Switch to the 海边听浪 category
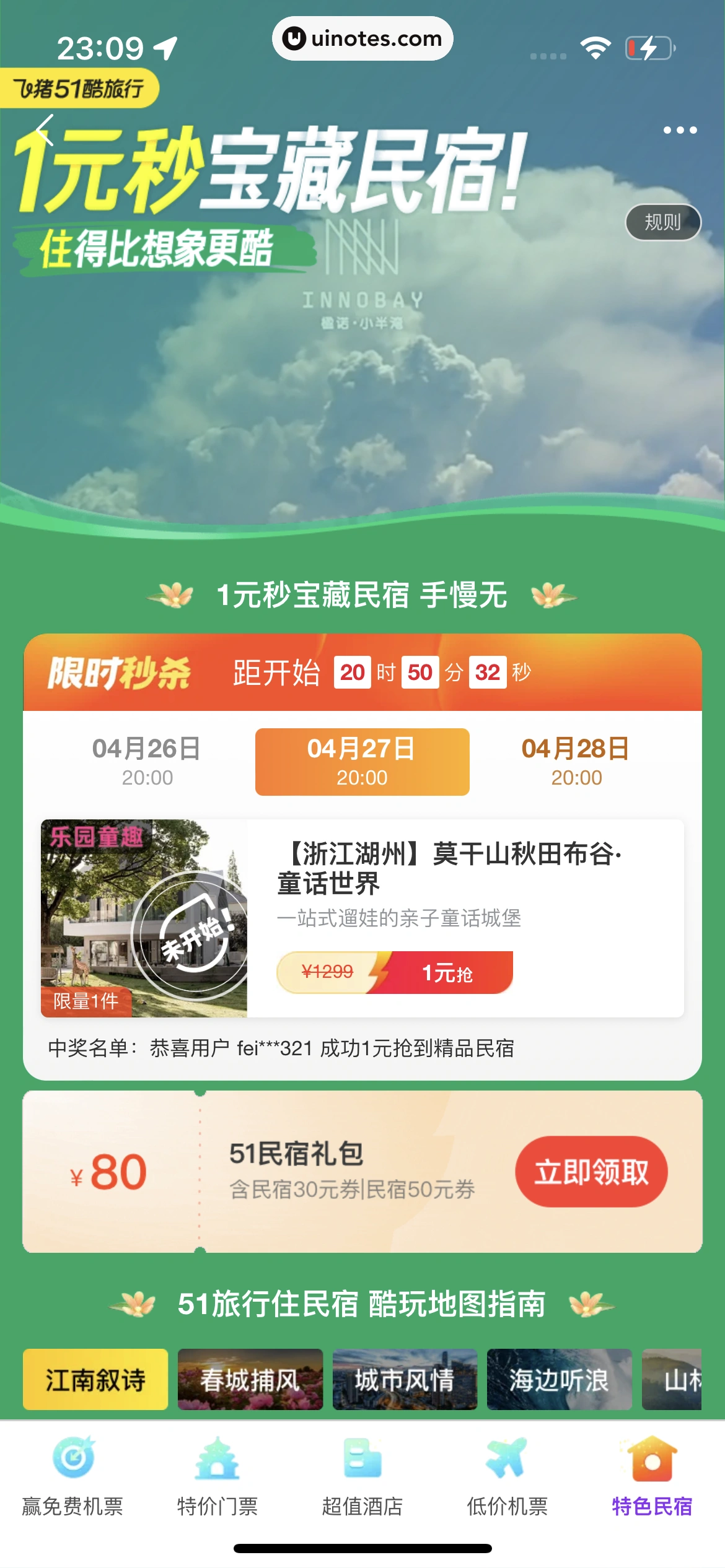Screen dimensions: 725x1568 tap(559, 1380)
